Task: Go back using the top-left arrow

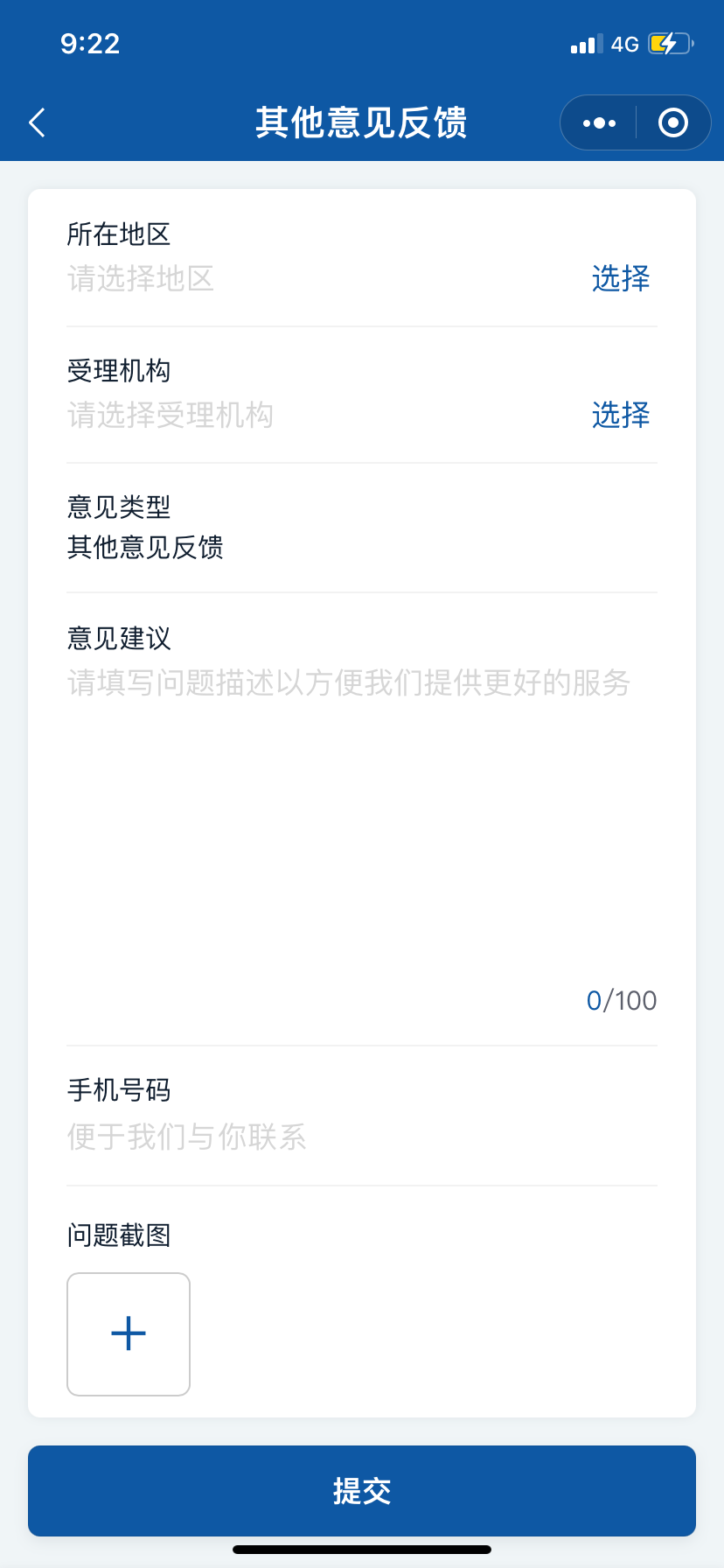Action: click(x=37, y=122)
